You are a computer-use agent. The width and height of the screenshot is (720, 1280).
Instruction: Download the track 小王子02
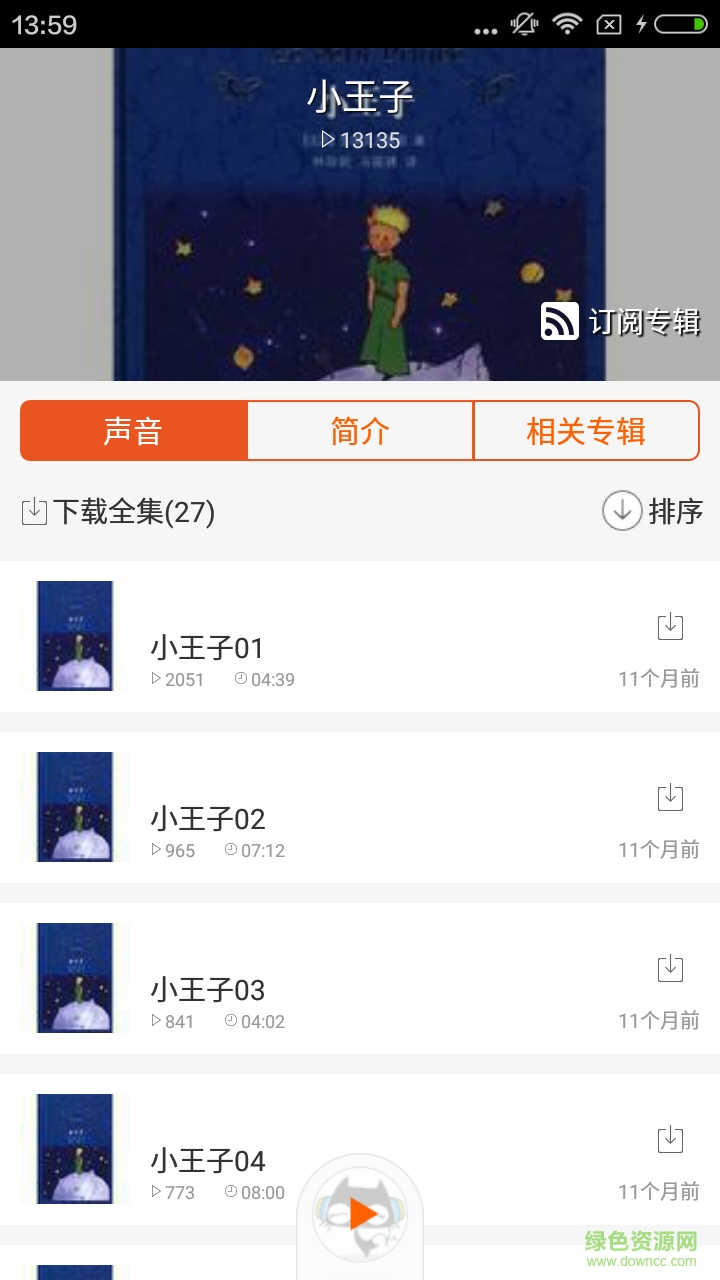coord(670,798)
